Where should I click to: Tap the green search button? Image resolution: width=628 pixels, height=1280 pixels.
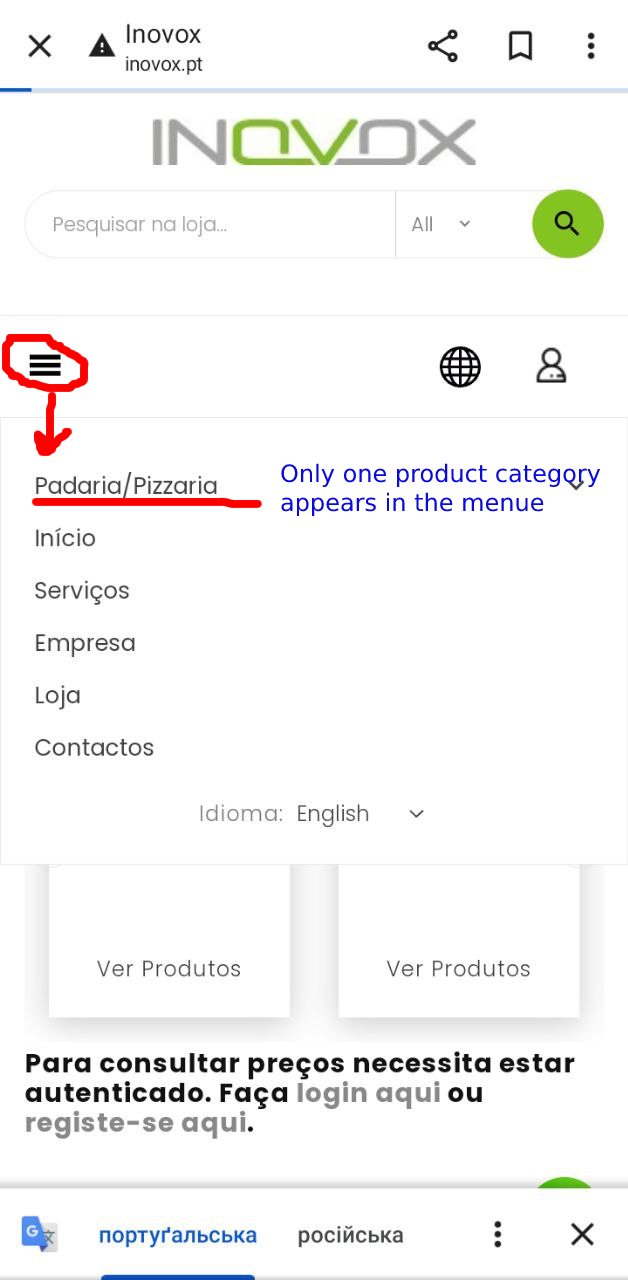tap(567, 224)
